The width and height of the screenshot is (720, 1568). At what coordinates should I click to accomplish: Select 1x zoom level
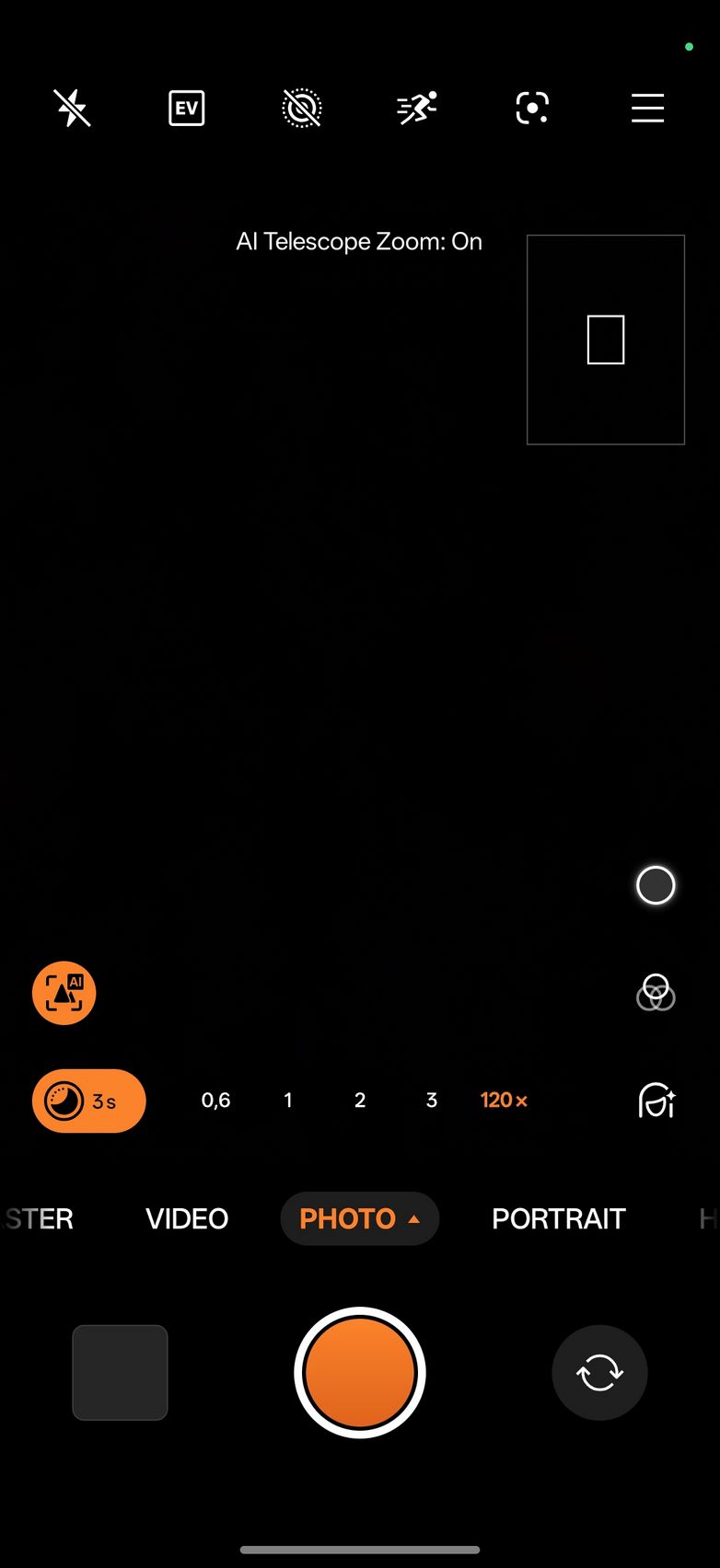[x=288, y=1101]
